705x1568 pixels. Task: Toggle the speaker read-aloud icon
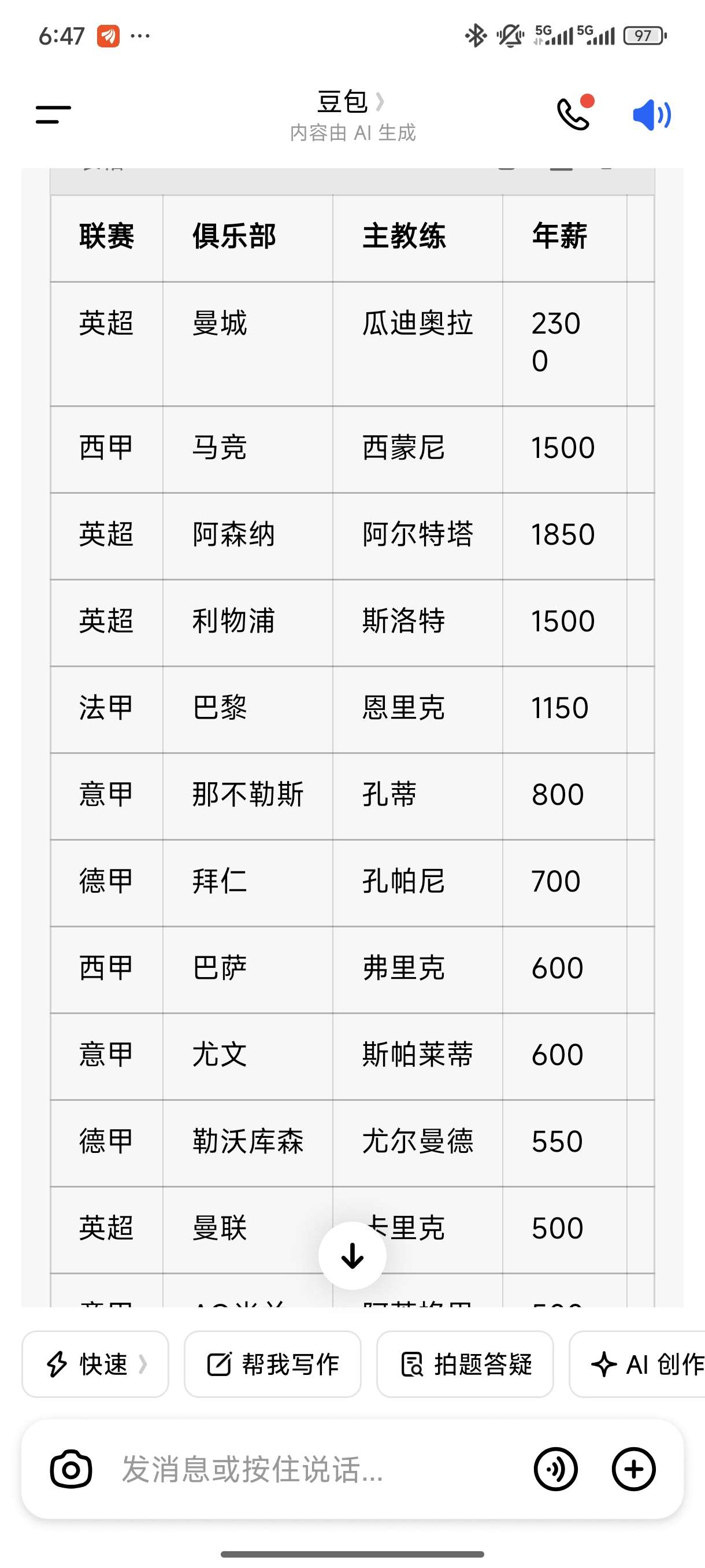point(651,114)
